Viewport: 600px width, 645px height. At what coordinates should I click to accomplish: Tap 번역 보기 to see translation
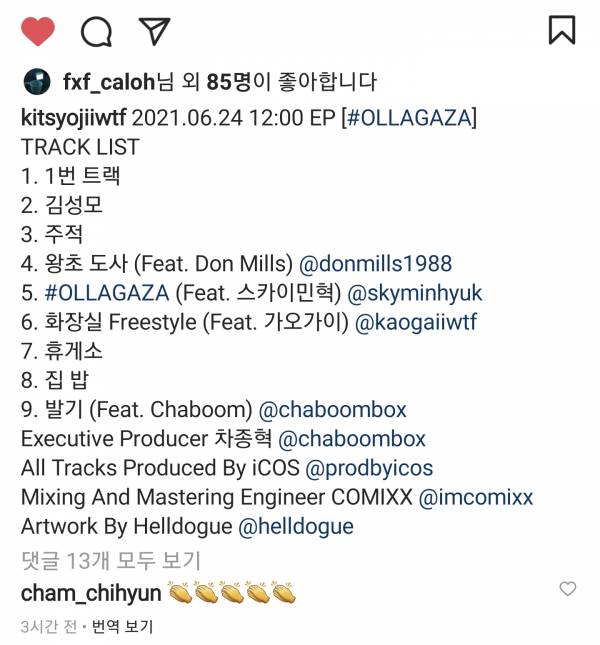point(122,627)
